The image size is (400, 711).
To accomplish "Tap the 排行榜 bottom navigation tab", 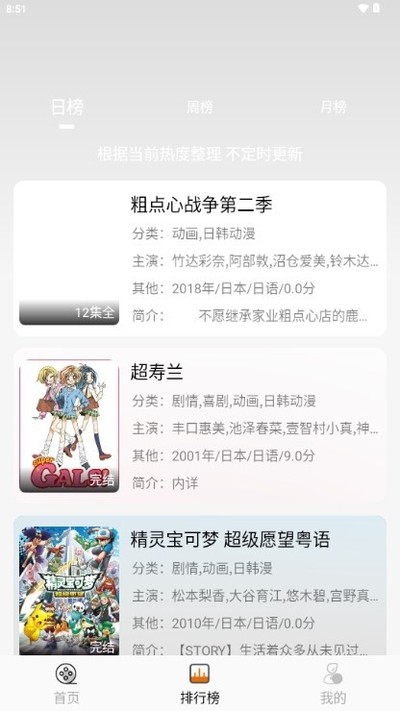I will point(200,683).
